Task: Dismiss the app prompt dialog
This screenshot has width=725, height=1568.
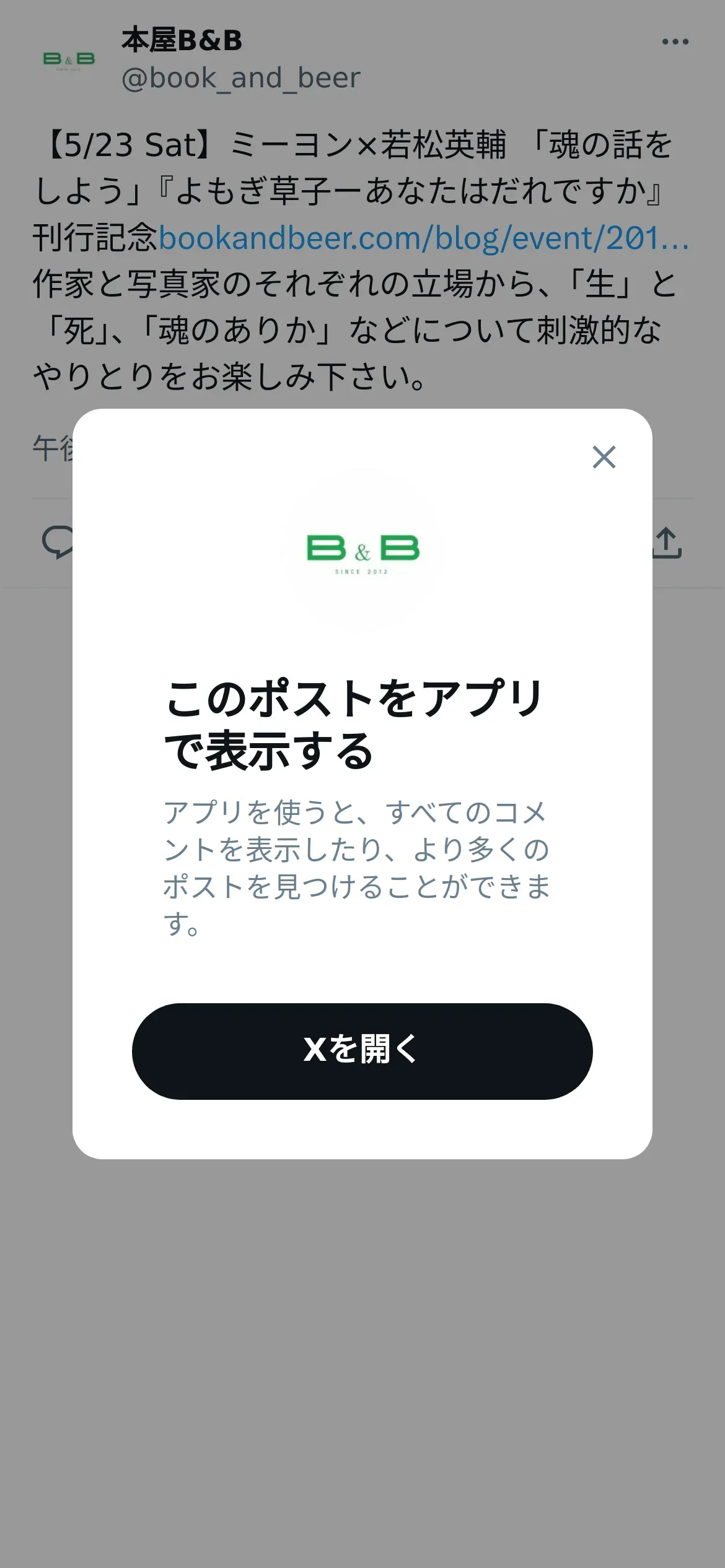Action: click(x=604, y=457)
